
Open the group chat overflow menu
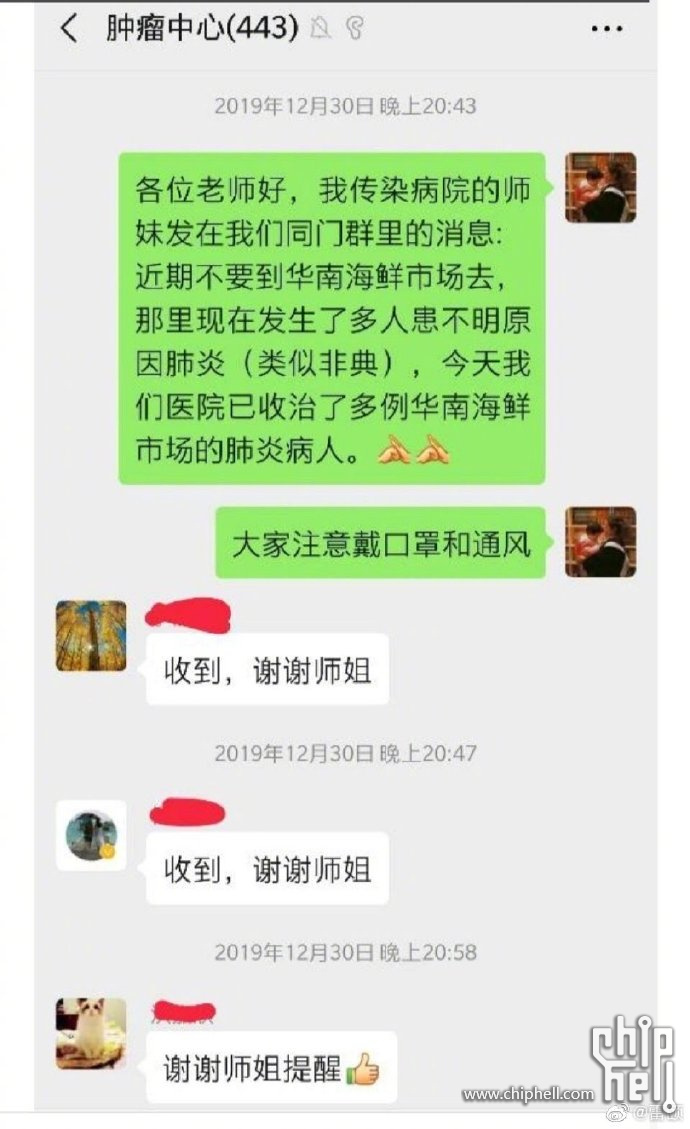click(606, 29)
